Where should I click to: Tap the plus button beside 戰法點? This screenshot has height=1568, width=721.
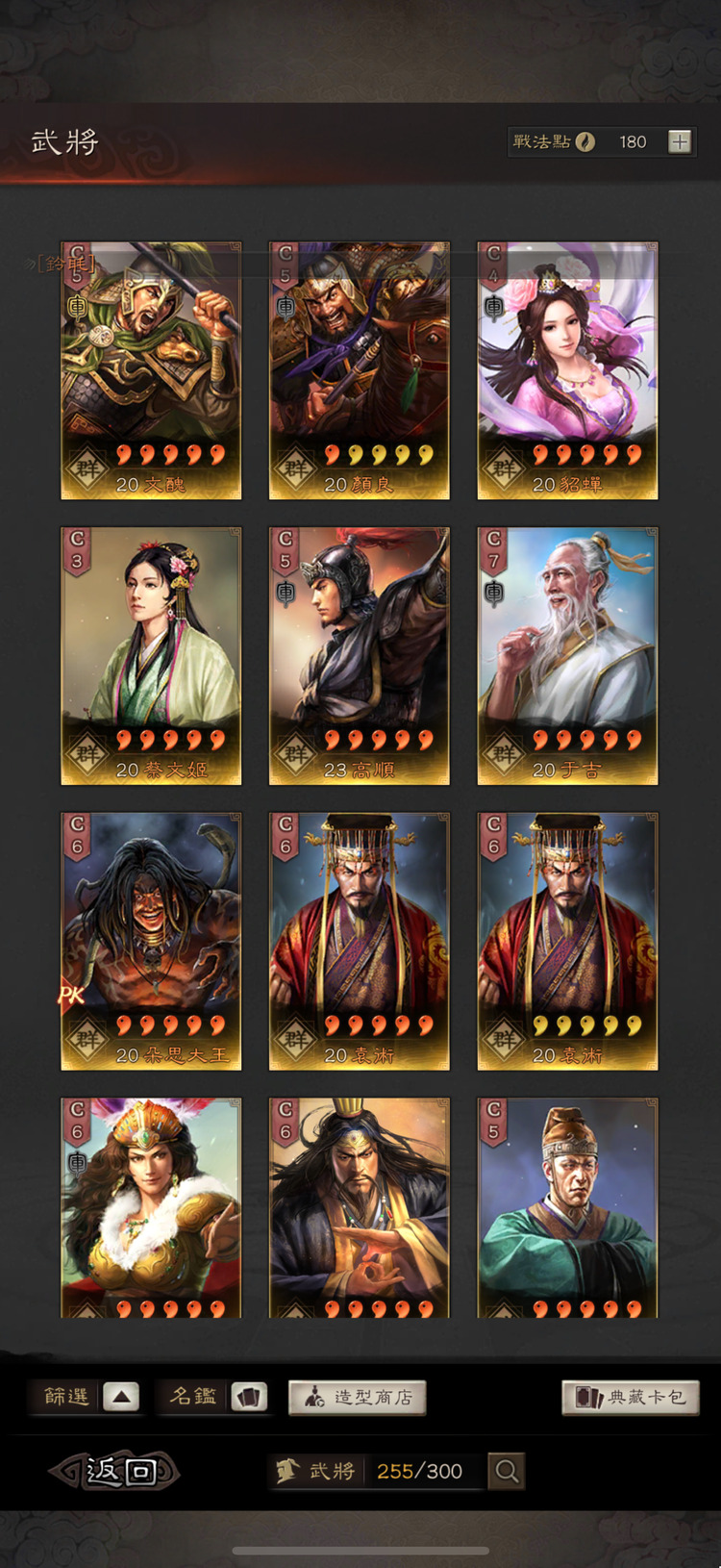point(680,142)
